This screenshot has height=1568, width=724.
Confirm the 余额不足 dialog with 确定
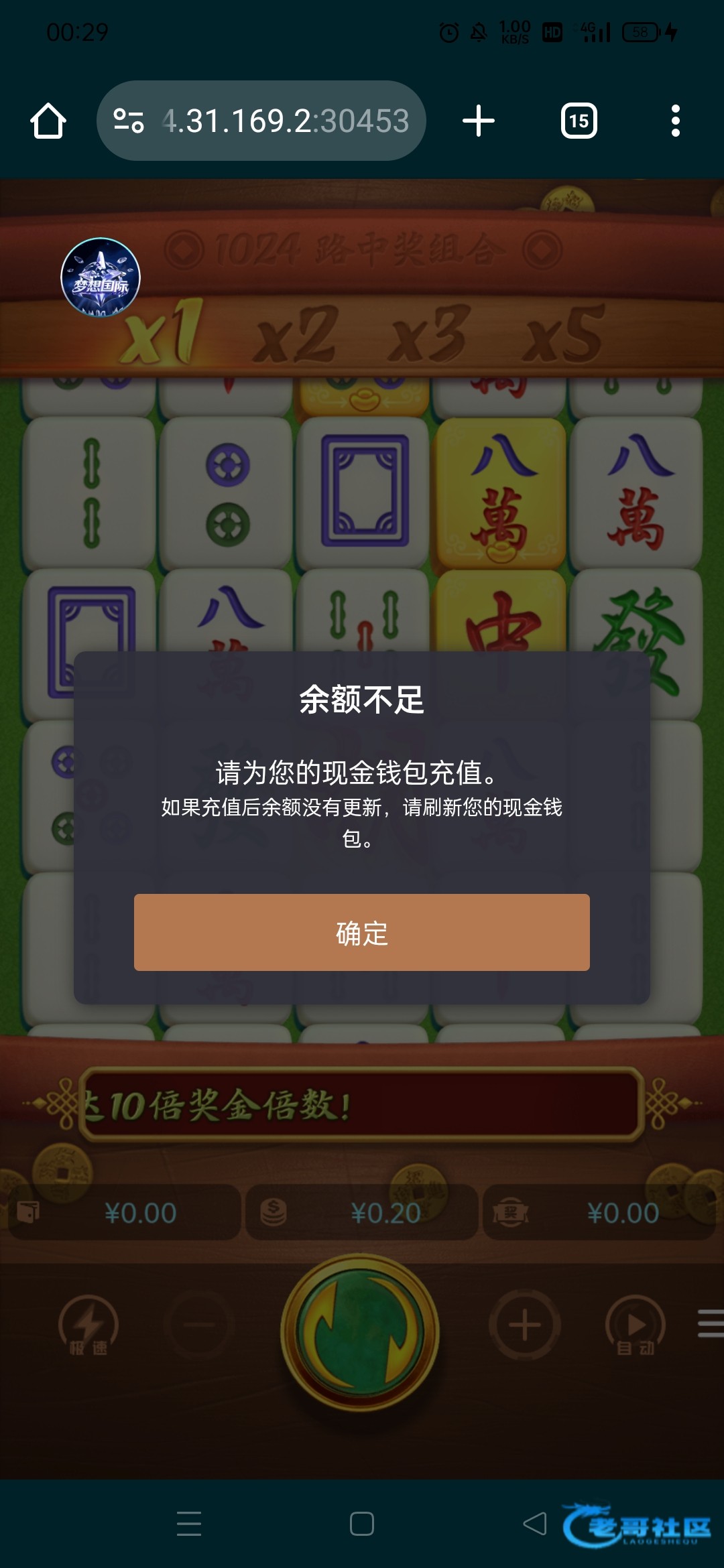click(362, 932)
